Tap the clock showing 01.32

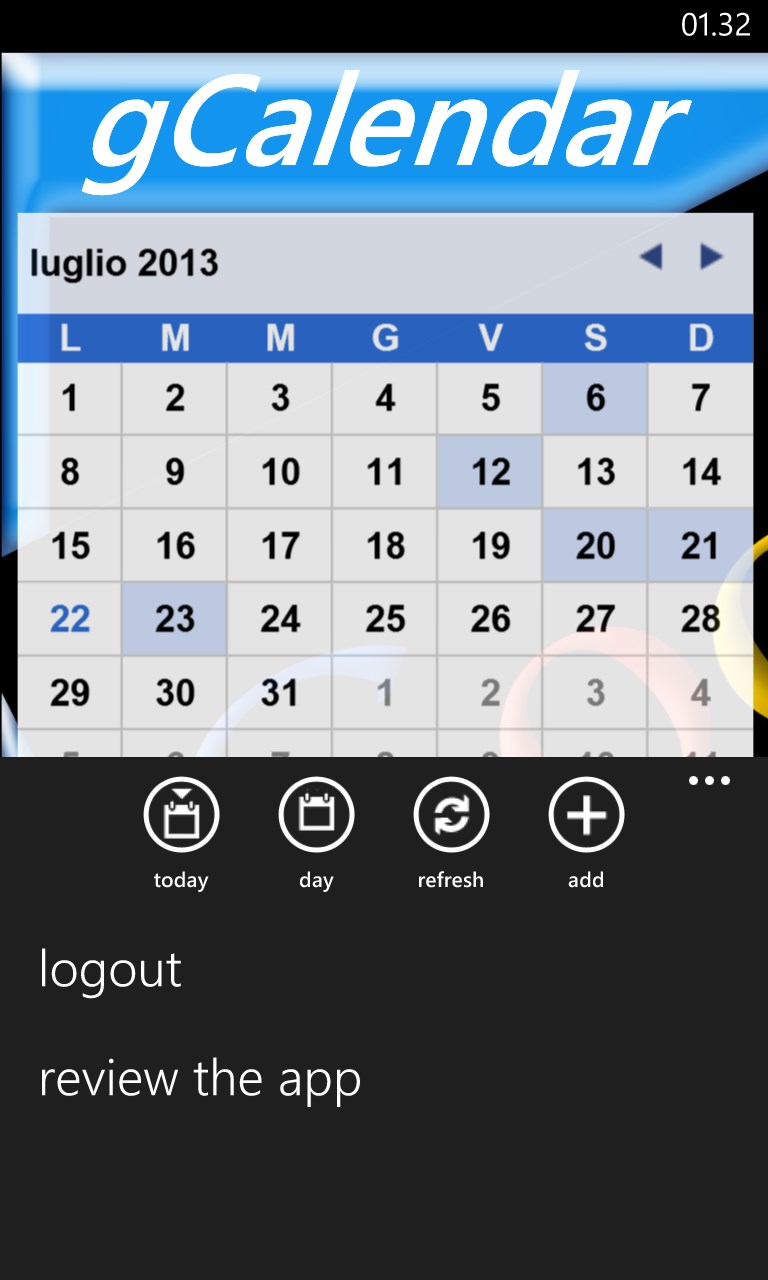(x=716, y=25)
